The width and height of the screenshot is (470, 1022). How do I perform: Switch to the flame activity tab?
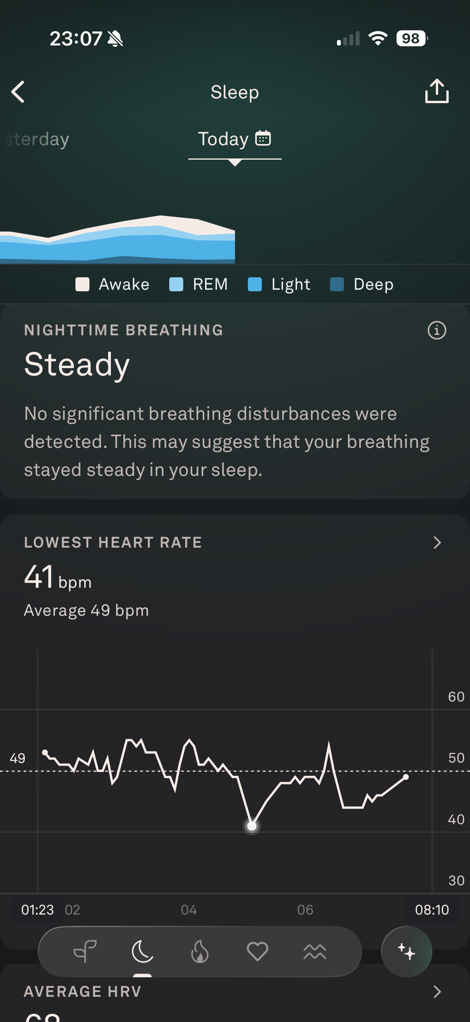point(199,952)
